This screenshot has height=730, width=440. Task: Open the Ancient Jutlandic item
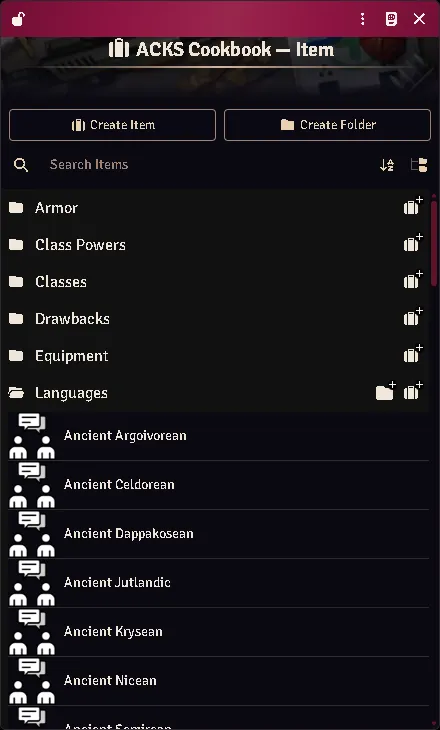click(x=218, y=583)
